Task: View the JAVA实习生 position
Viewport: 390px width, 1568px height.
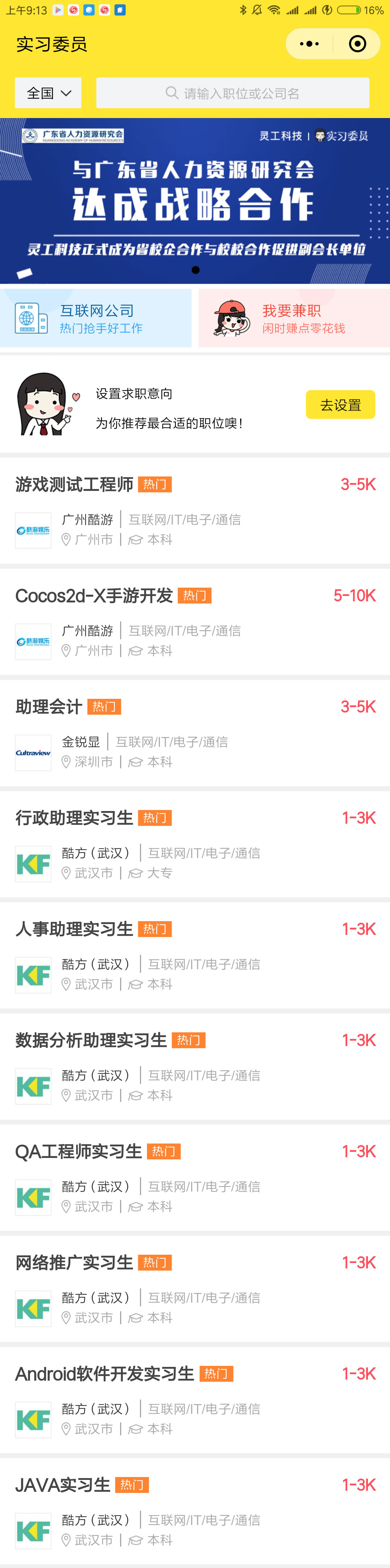Action: coord(195,1512)
